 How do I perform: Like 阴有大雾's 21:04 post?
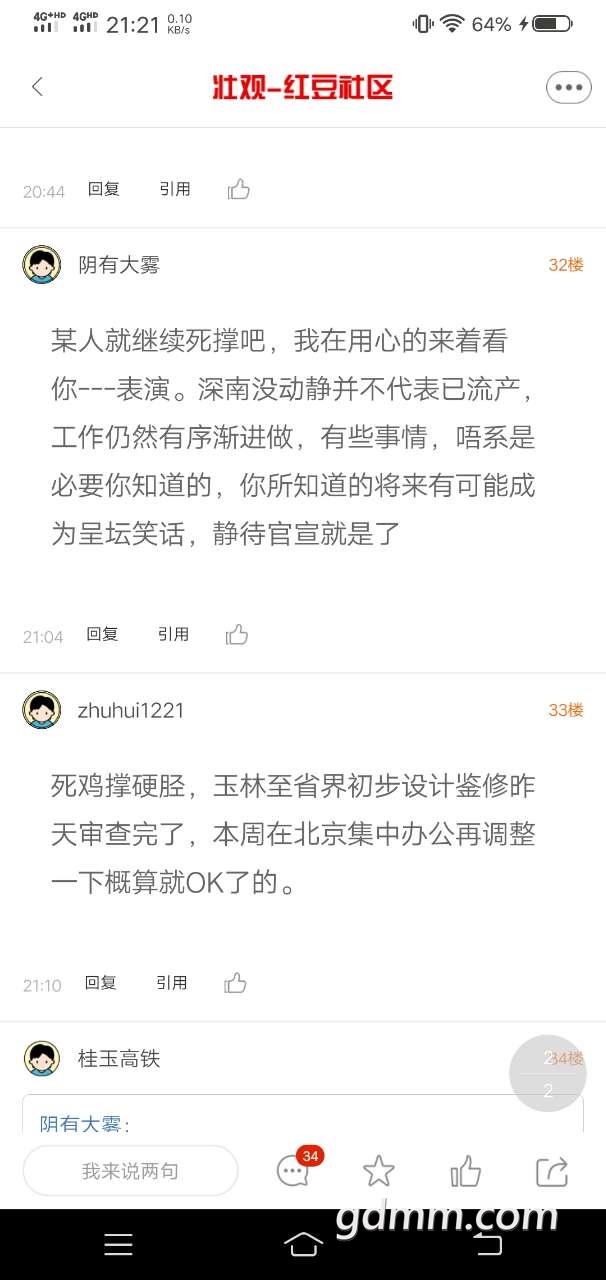pyautogui.click(x=237, y=634)
